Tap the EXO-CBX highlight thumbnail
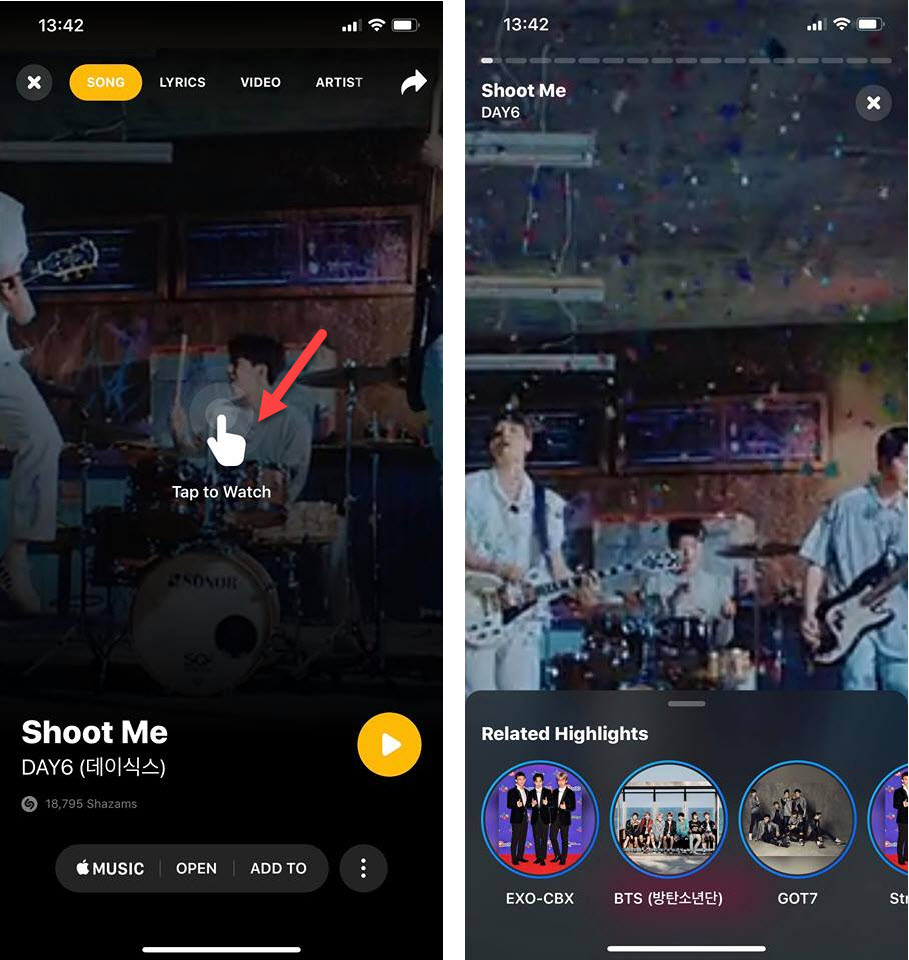This screenshot has width=909, height=960. (x=540, y=817)
